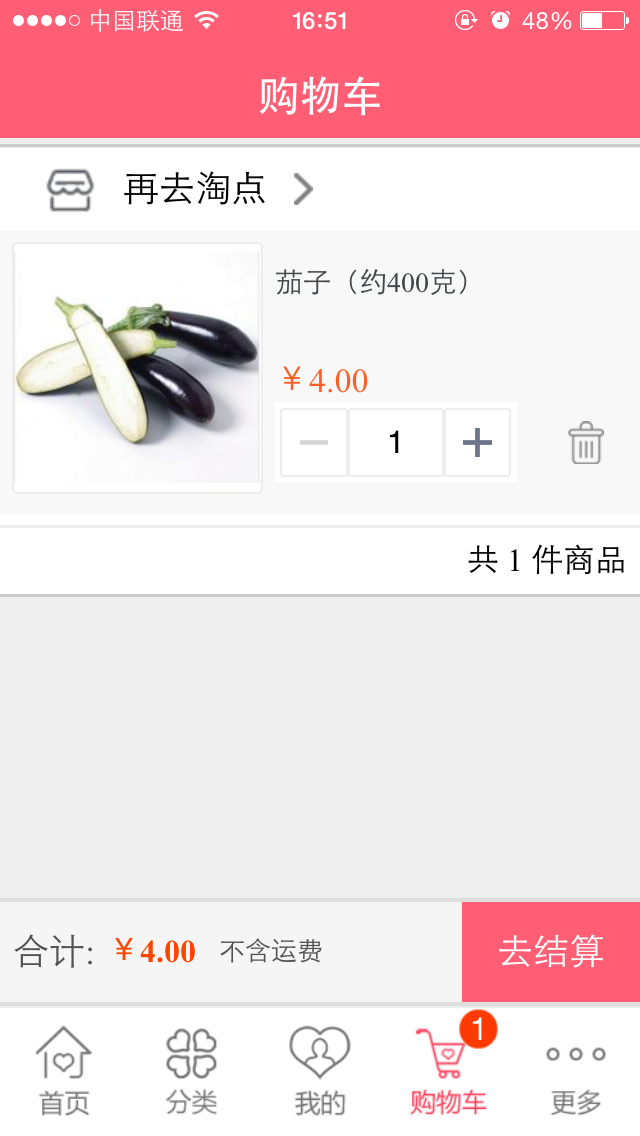Delete the eggplant with the trash icon
Image resolution: width=640 pixels, height=1136 pixels.
(x=586, y=443)
